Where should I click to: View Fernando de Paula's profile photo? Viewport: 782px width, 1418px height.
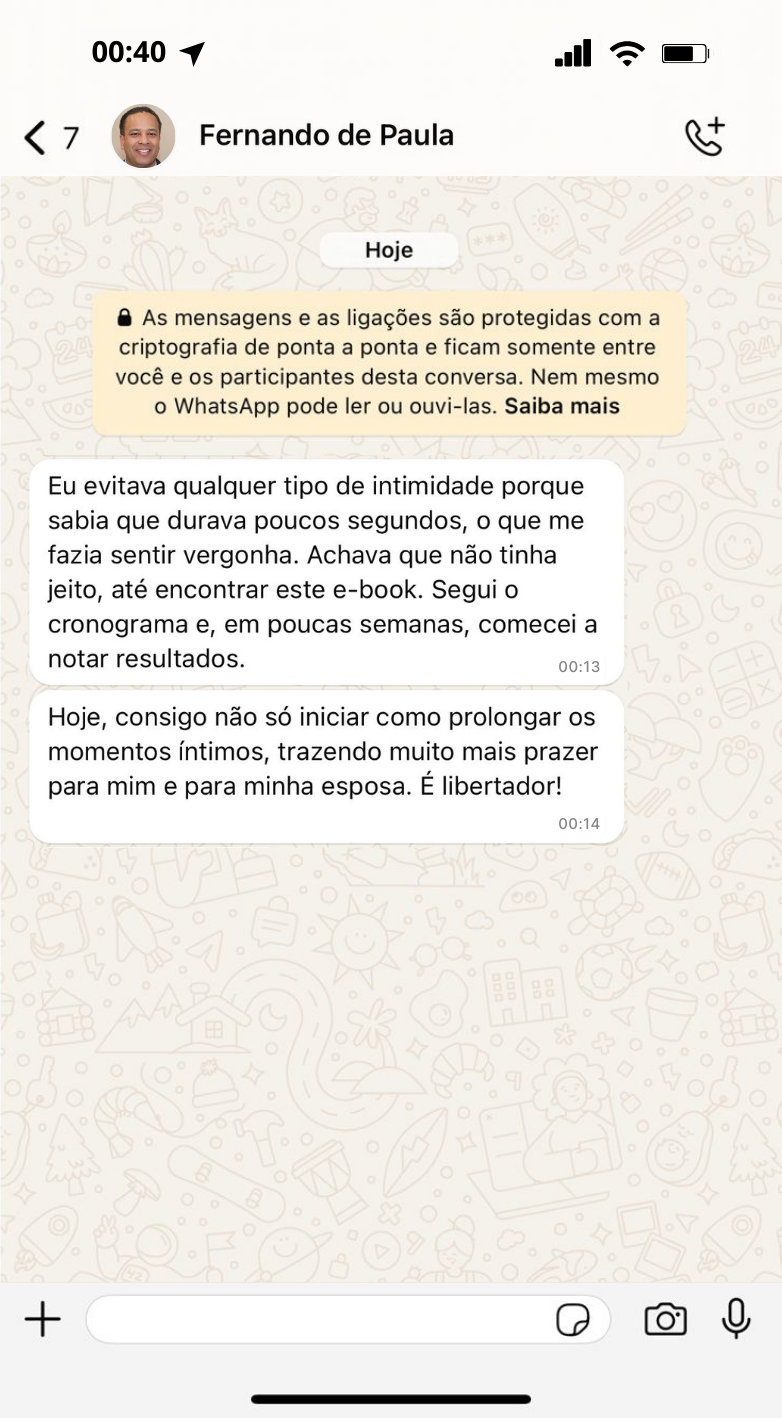[143, 135]
